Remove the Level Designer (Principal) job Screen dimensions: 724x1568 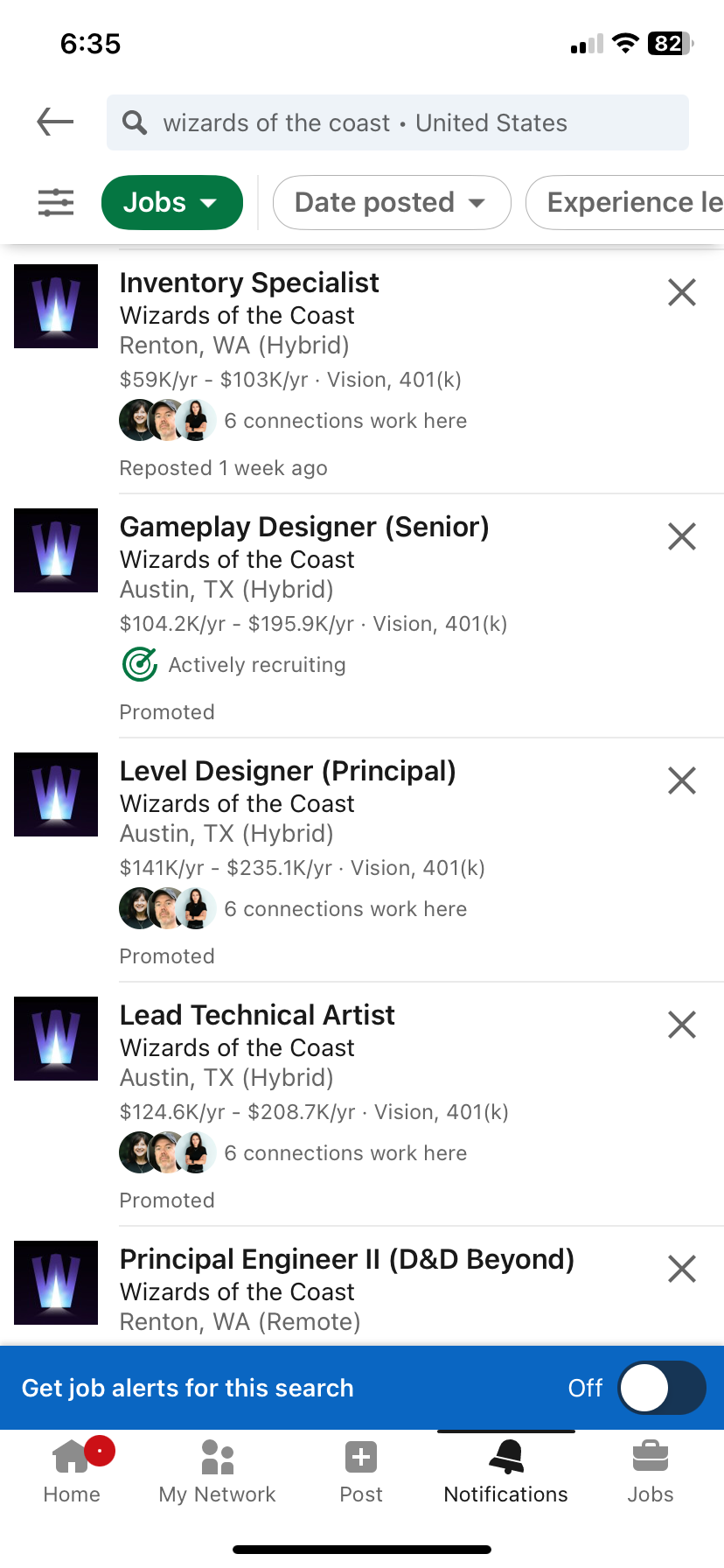point(681,780)
